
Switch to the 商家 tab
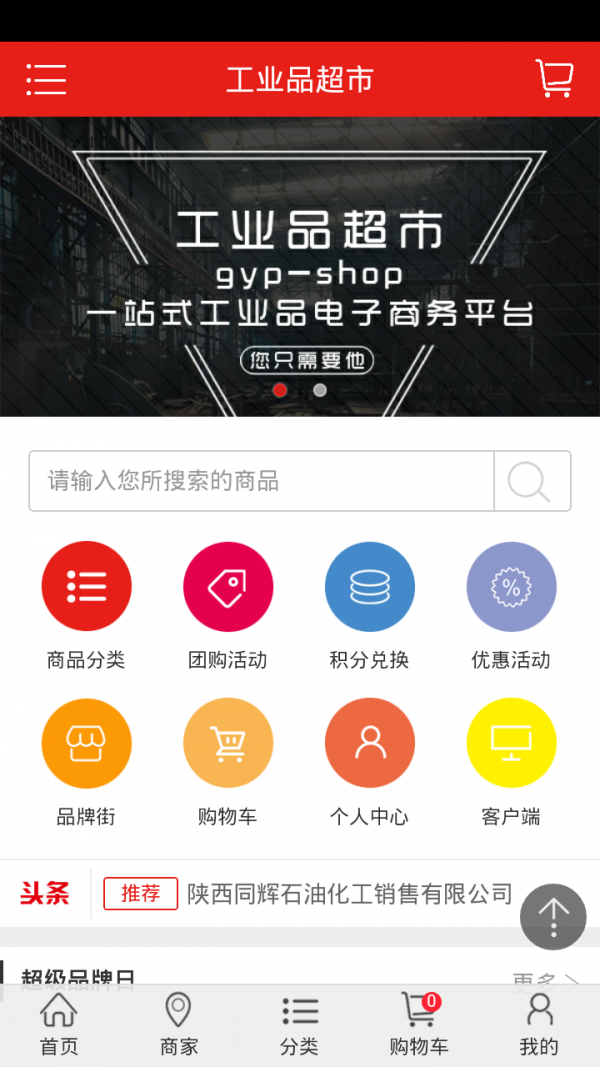click(179, 1024)
